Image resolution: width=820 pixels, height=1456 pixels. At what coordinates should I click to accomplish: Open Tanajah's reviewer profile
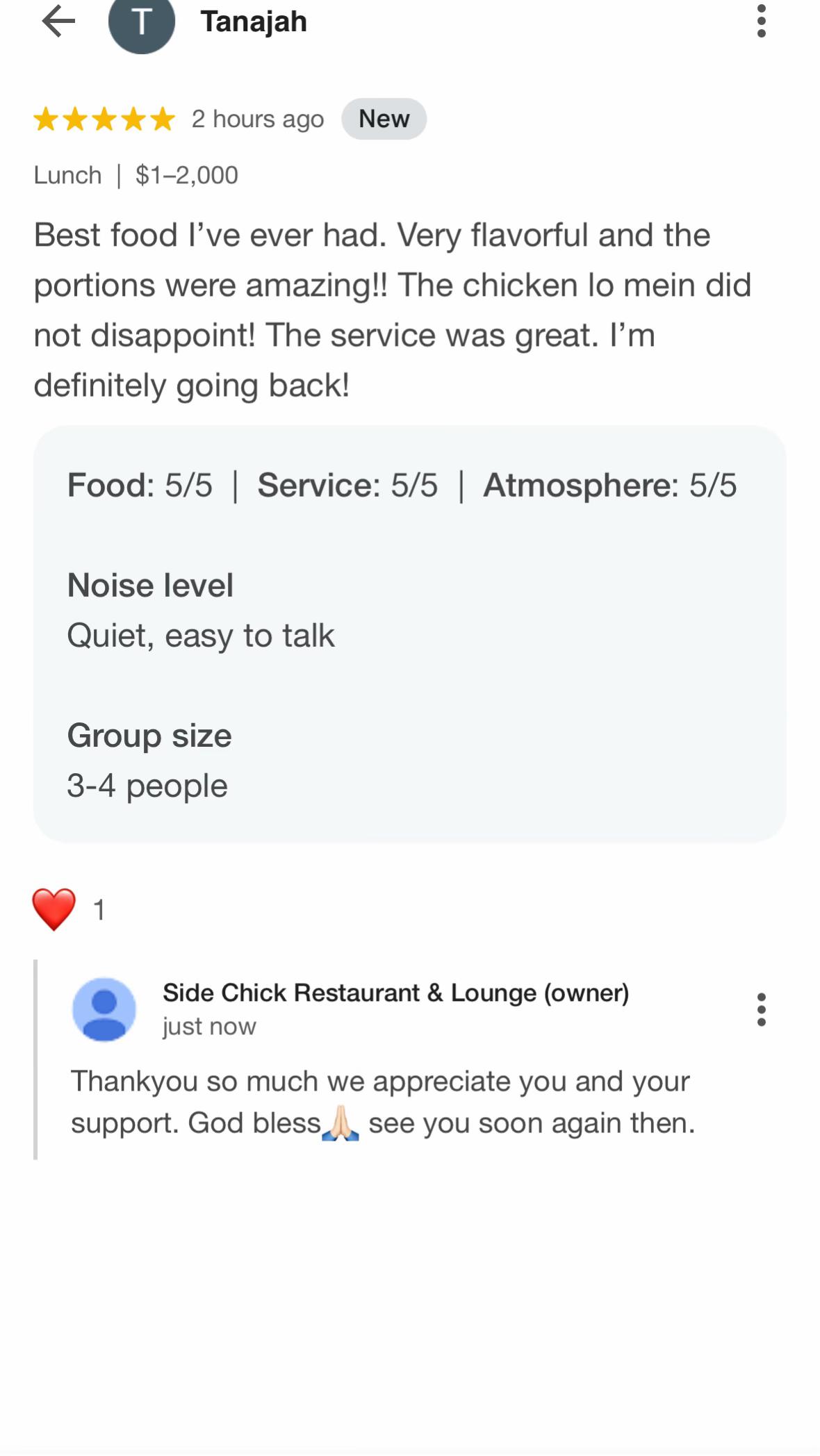pyautogui.click(x=253, y=22)
